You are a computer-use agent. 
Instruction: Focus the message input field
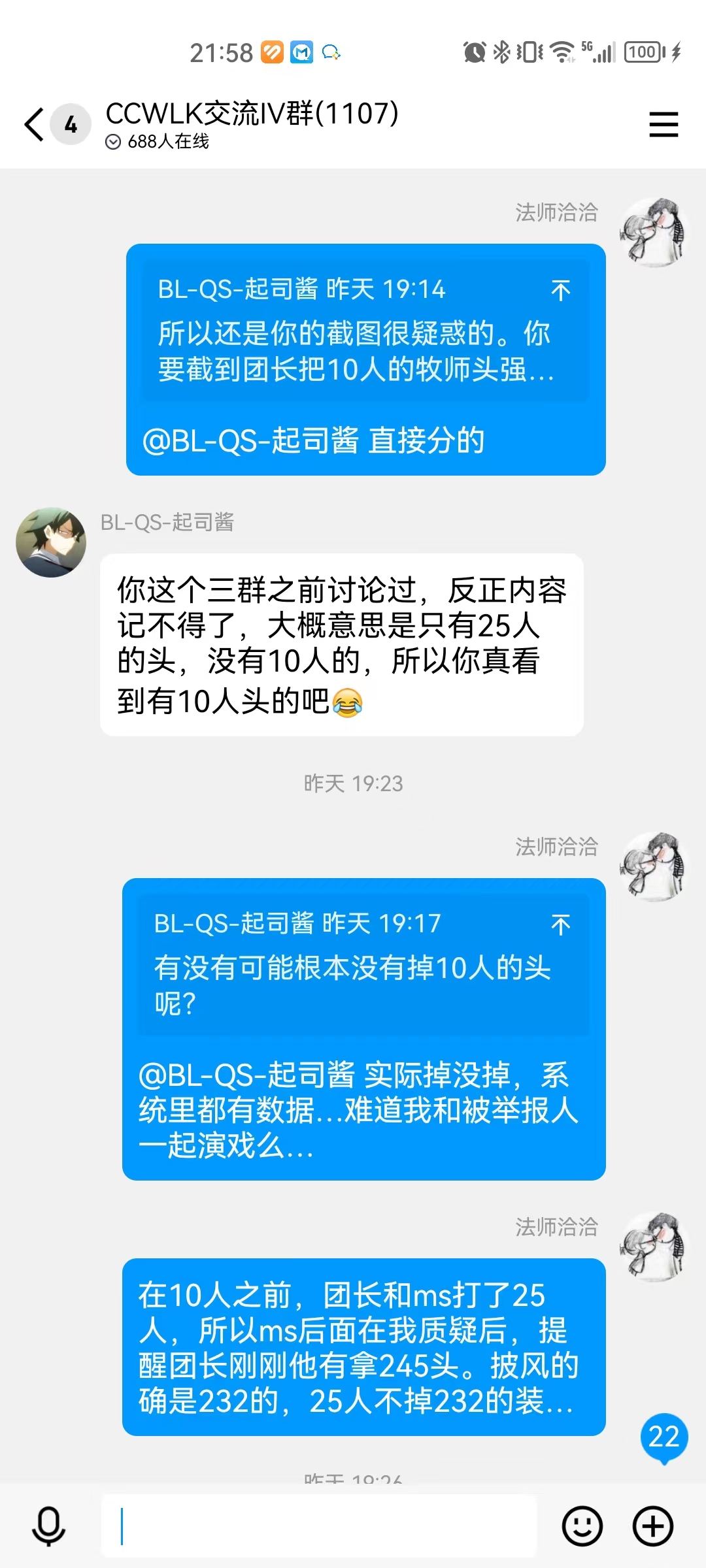click(x=319, y=1526)
